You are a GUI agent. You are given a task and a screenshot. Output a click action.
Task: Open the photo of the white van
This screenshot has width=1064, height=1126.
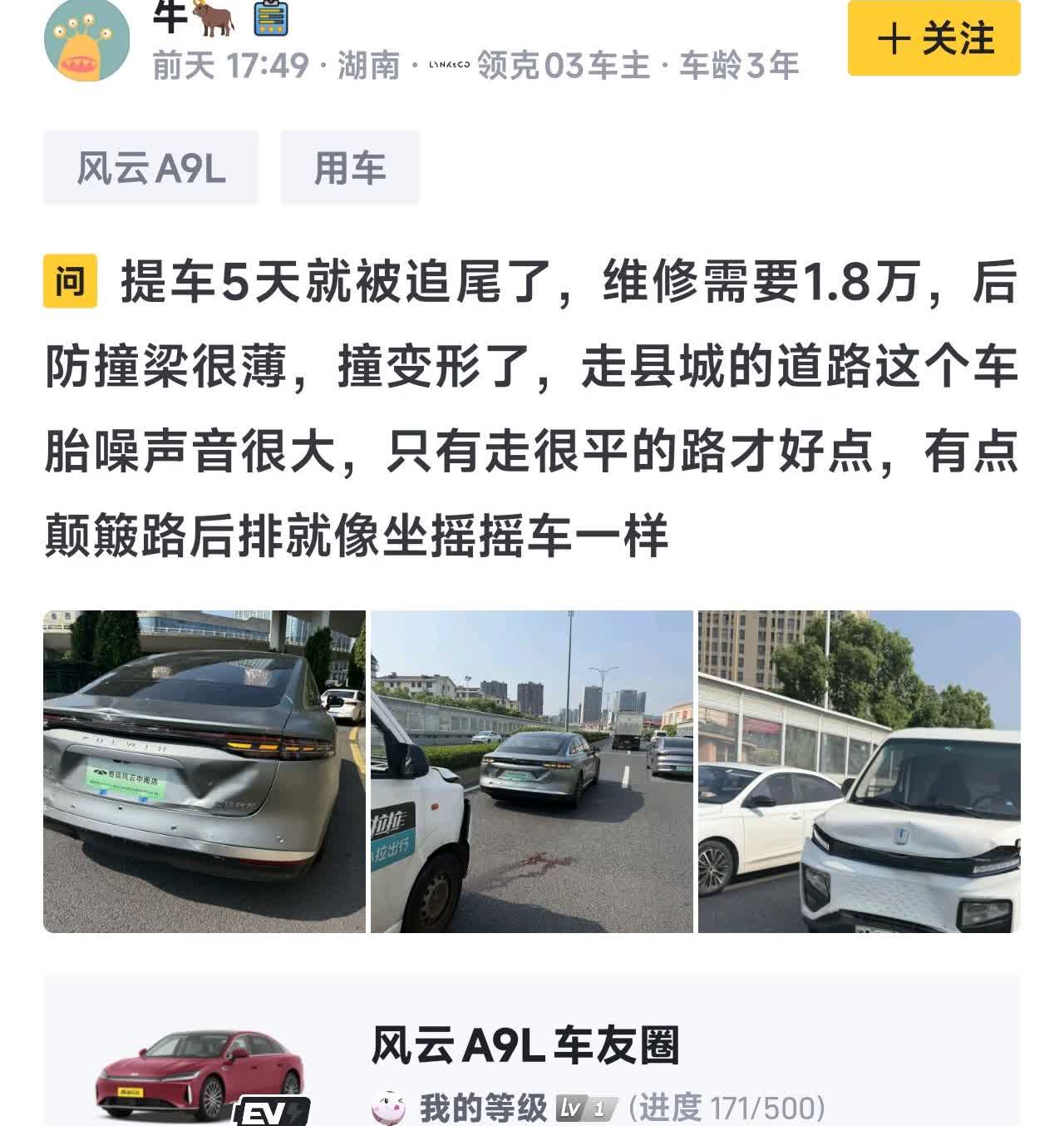(860, 772)
